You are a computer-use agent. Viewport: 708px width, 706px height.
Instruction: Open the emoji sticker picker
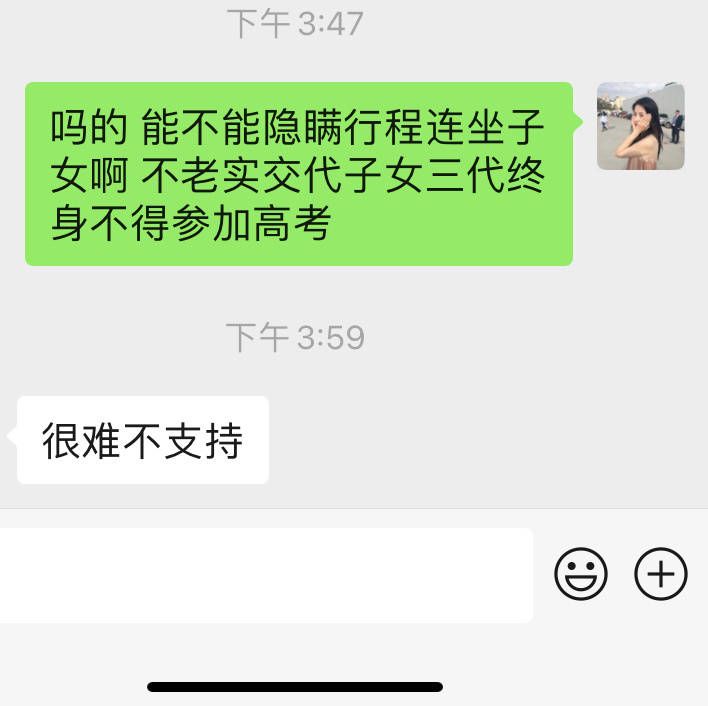pyautogui.click(x=581, y=575)
